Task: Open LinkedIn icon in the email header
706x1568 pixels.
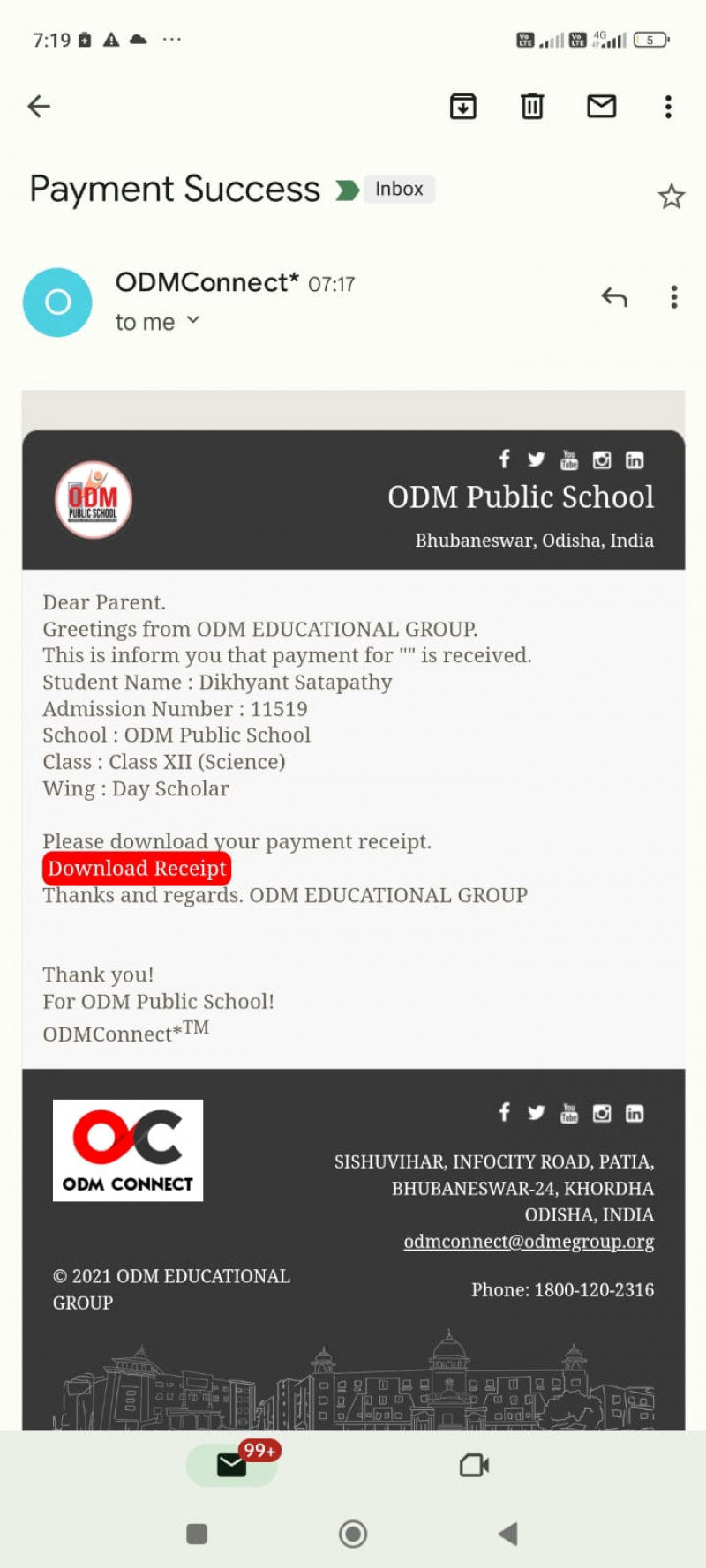Action: pyautogui.click(x=635, y=460)
